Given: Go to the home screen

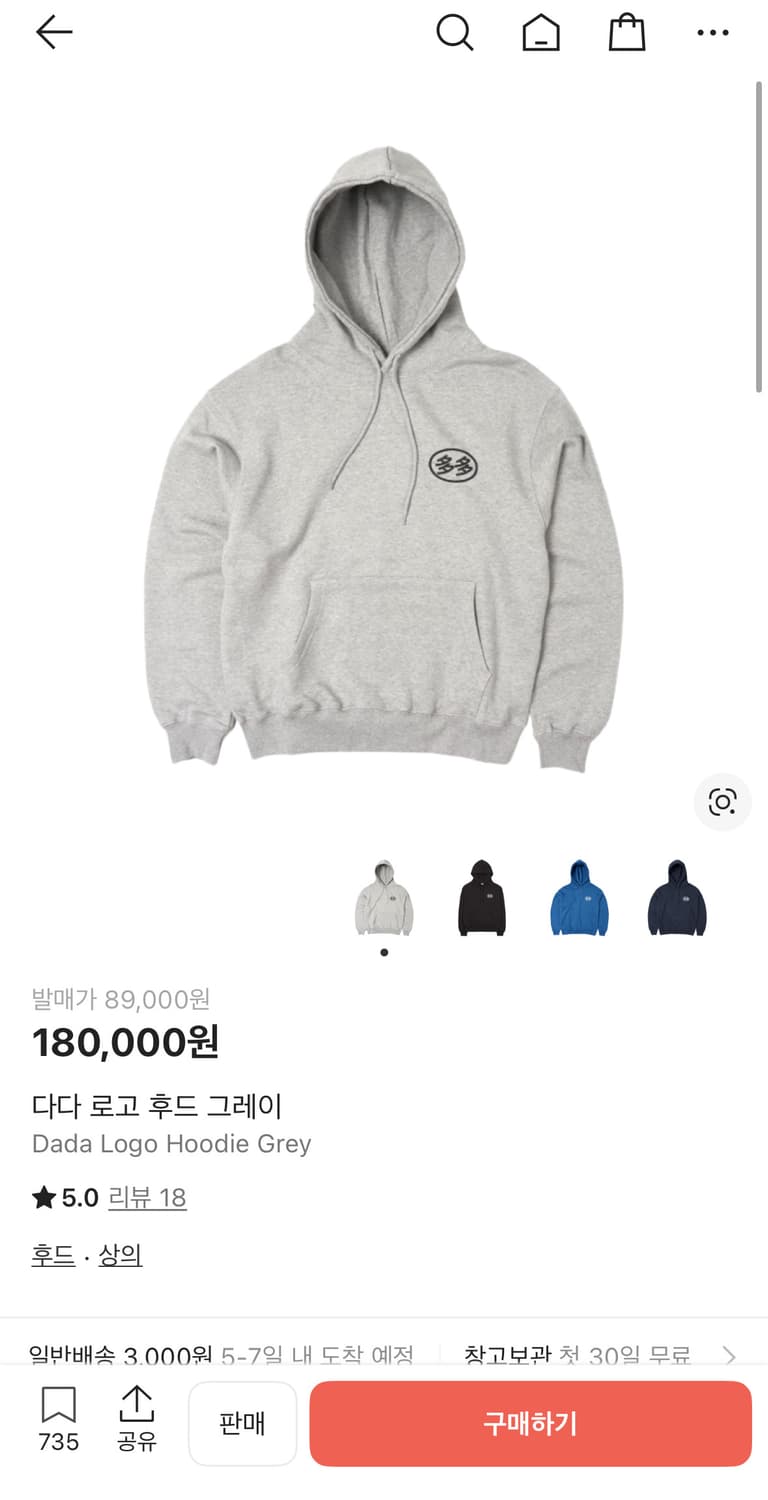Looking at the screenshot, I should (x=540, y=31).
